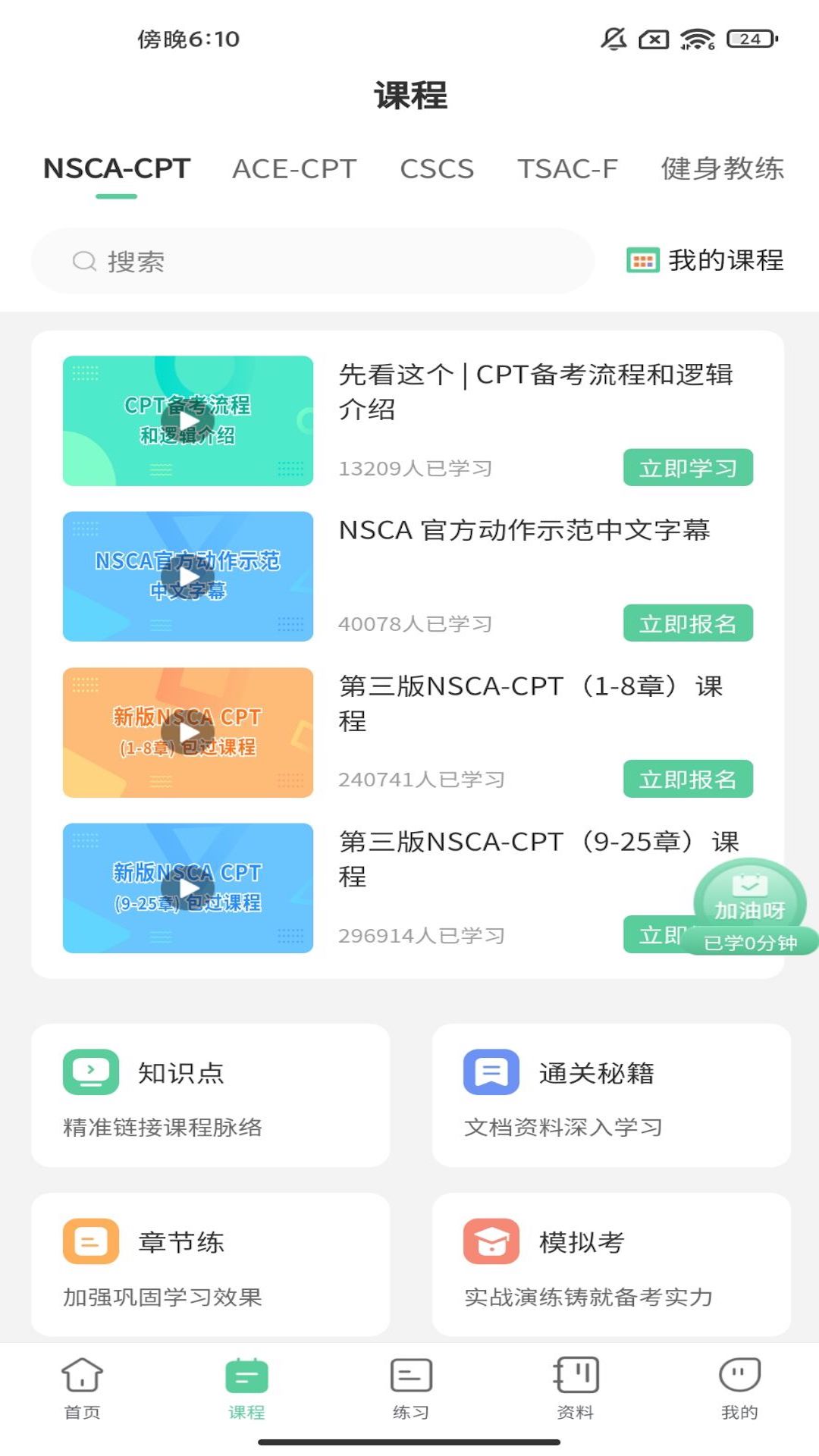
Task: Tap 立即报名 for NSCA 官方动作示范中文字幕
Action: coord(688,623)
